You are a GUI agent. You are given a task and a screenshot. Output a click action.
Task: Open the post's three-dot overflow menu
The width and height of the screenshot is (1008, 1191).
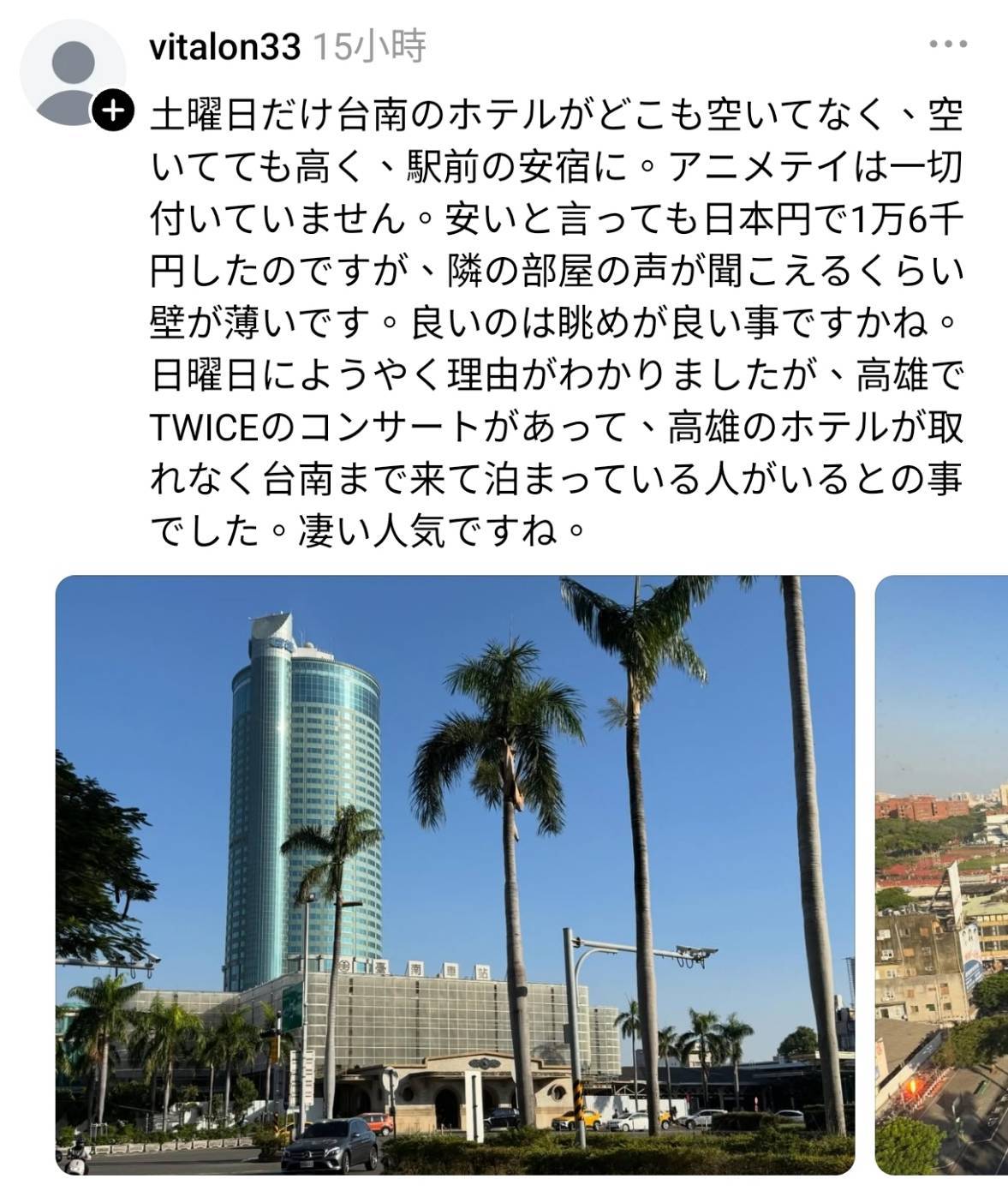(948, 45)
